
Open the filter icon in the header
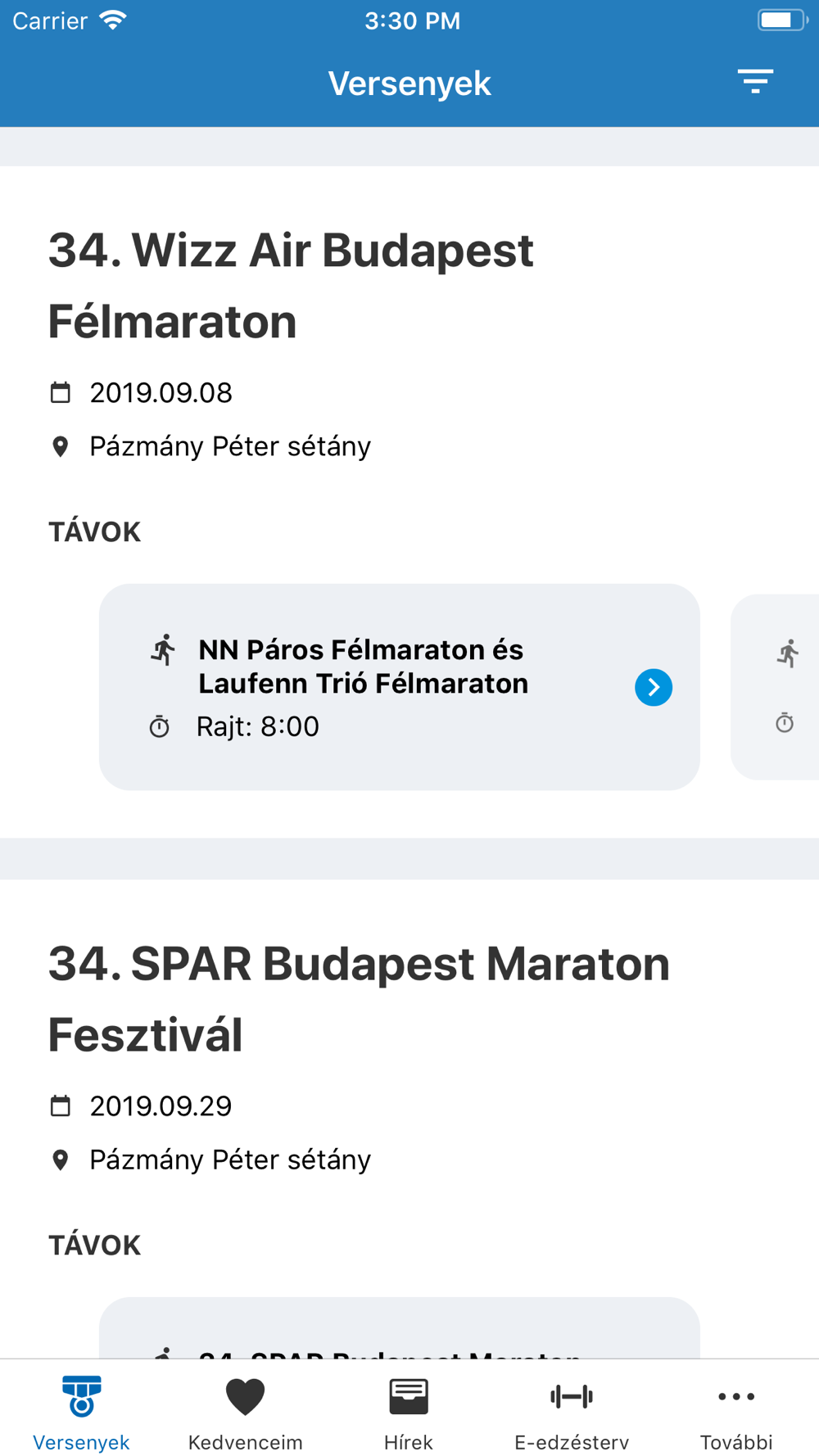(755, 81)
